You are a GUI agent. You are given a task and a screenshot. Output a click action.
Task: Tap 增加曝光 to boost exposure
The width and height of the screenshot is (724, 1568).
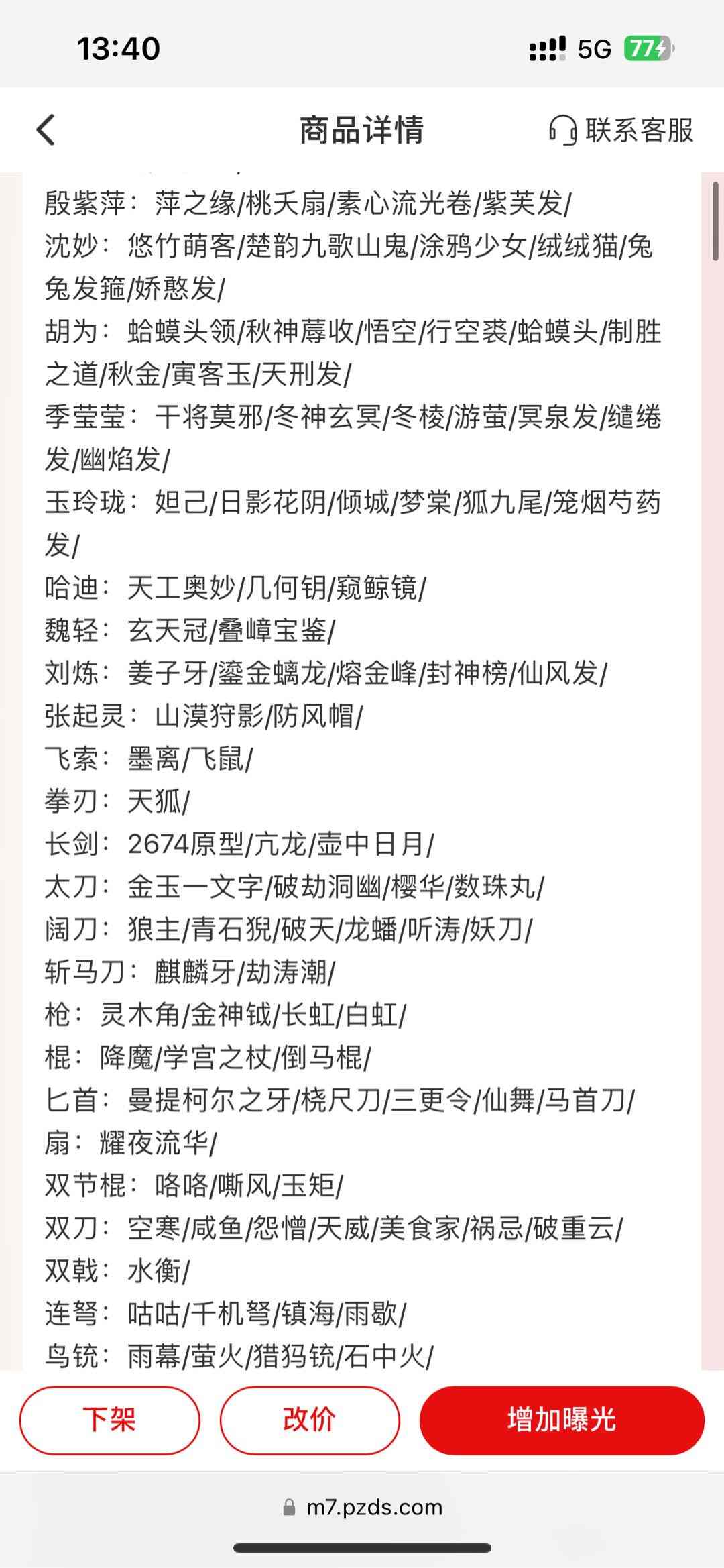click(x=562, y=1420)
